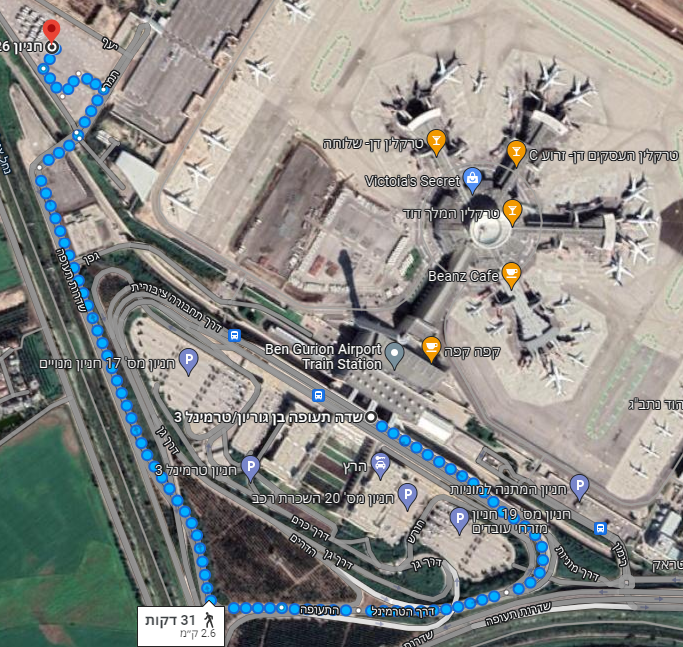
Task: Select the חניון טרמינל 3 parking marker
Action: point(251,466)
